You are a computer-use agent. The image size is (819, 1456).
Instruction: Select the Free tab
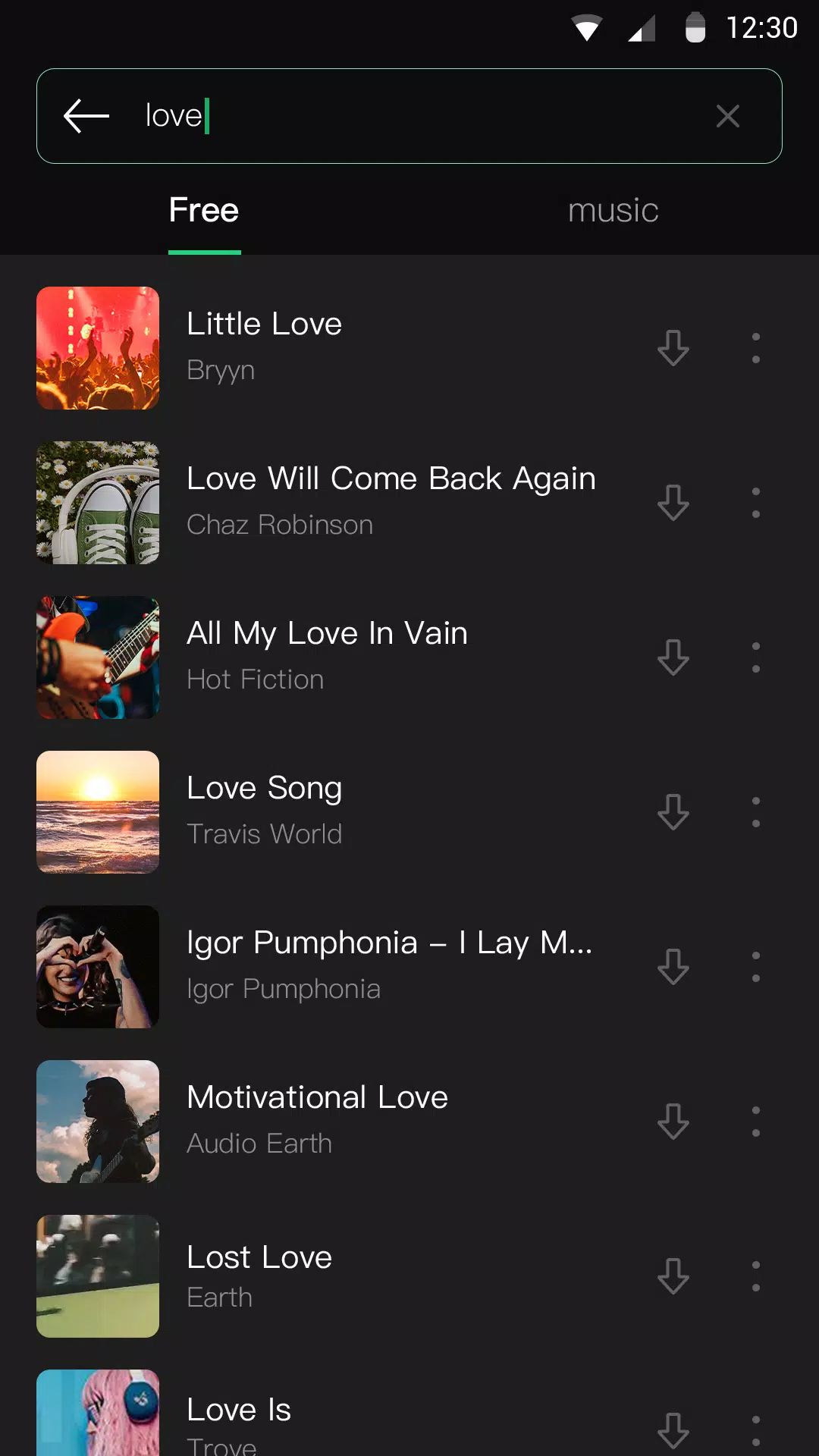tap(204, 211)
